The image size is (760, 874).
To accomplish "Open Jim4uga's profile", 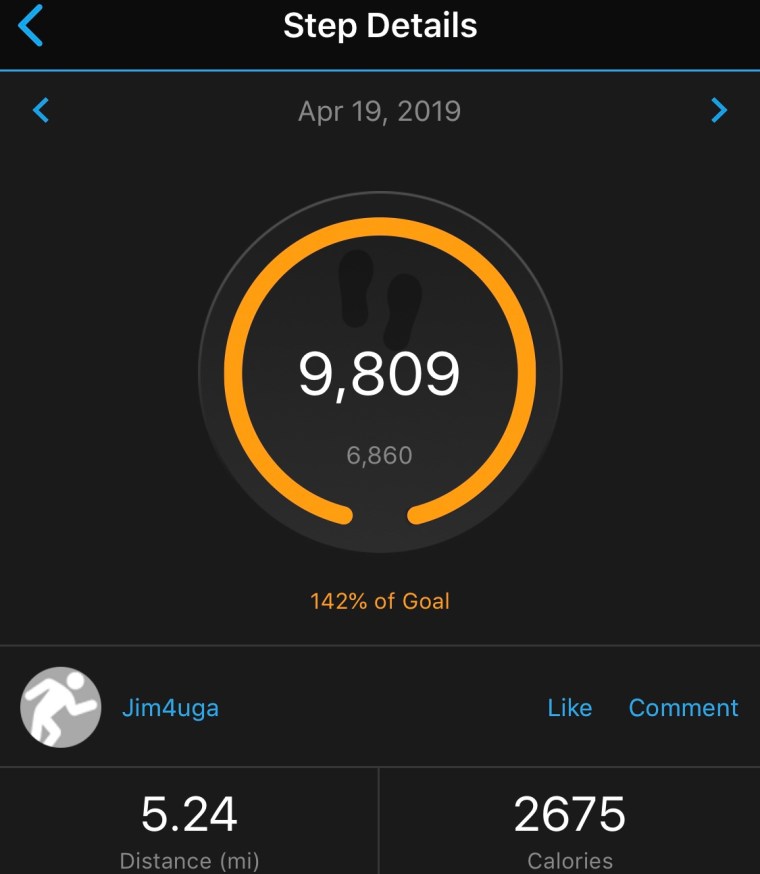I will 170,708.
